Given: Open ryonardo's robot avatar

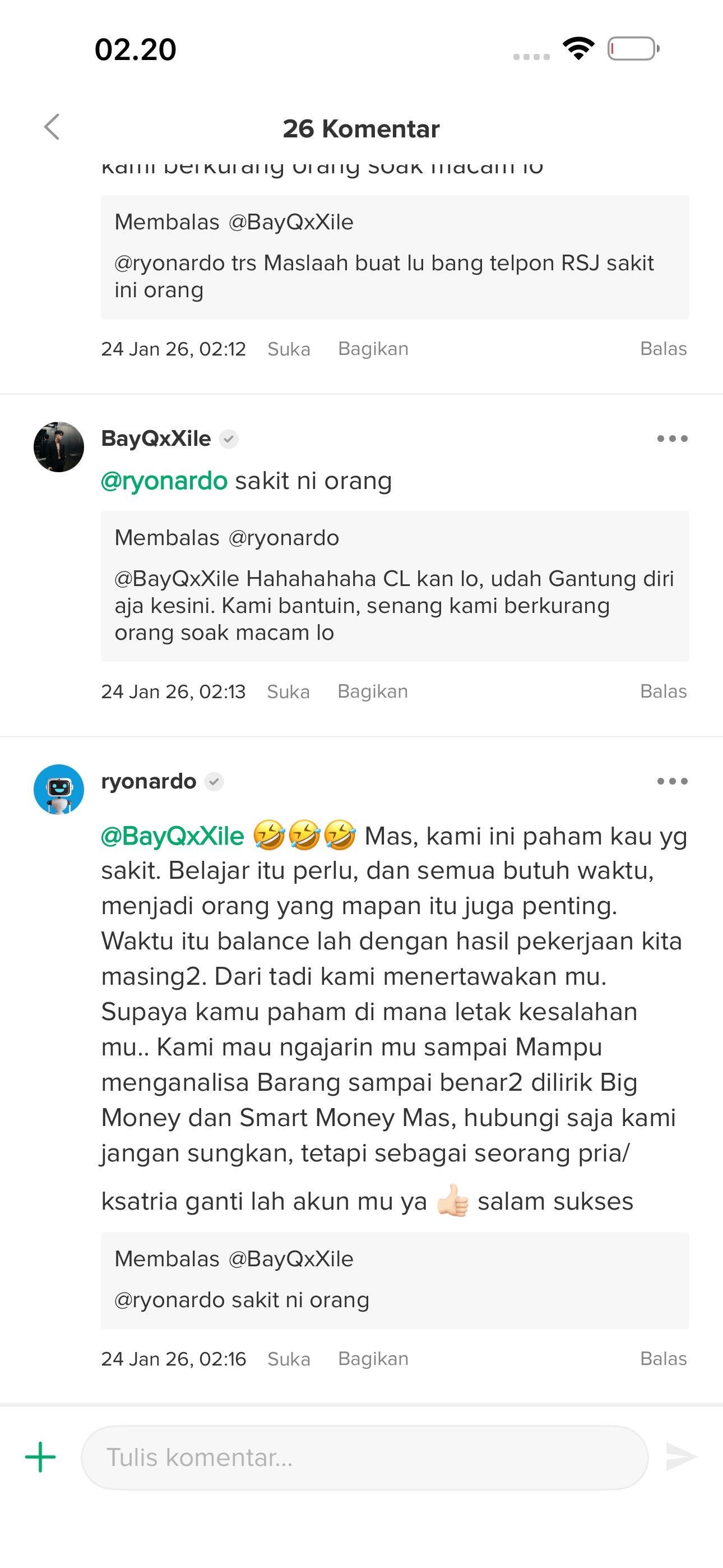Looking at the screenshot, I should [58, 790].
